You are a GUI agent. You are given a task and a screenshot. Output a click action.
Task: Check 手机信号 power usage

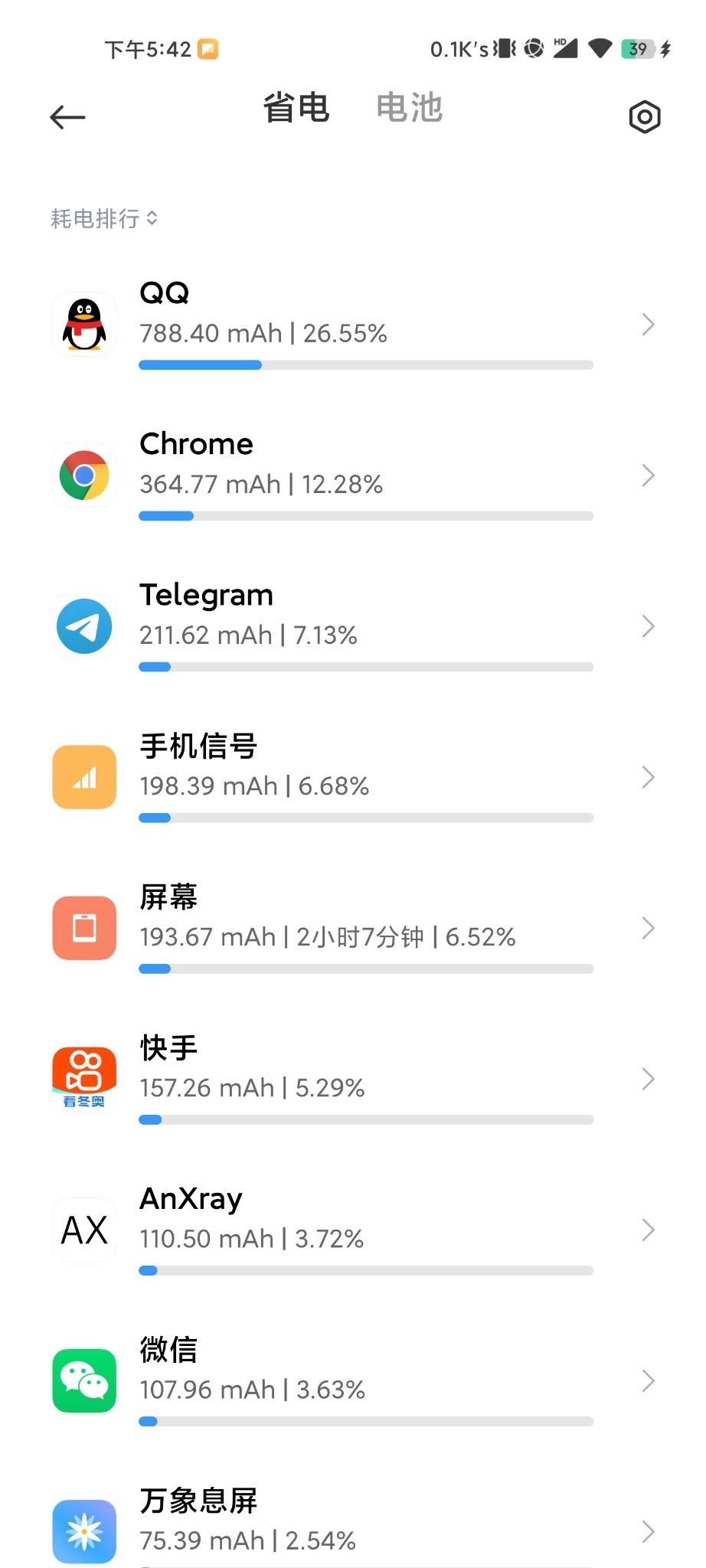[x=352, y=777]
